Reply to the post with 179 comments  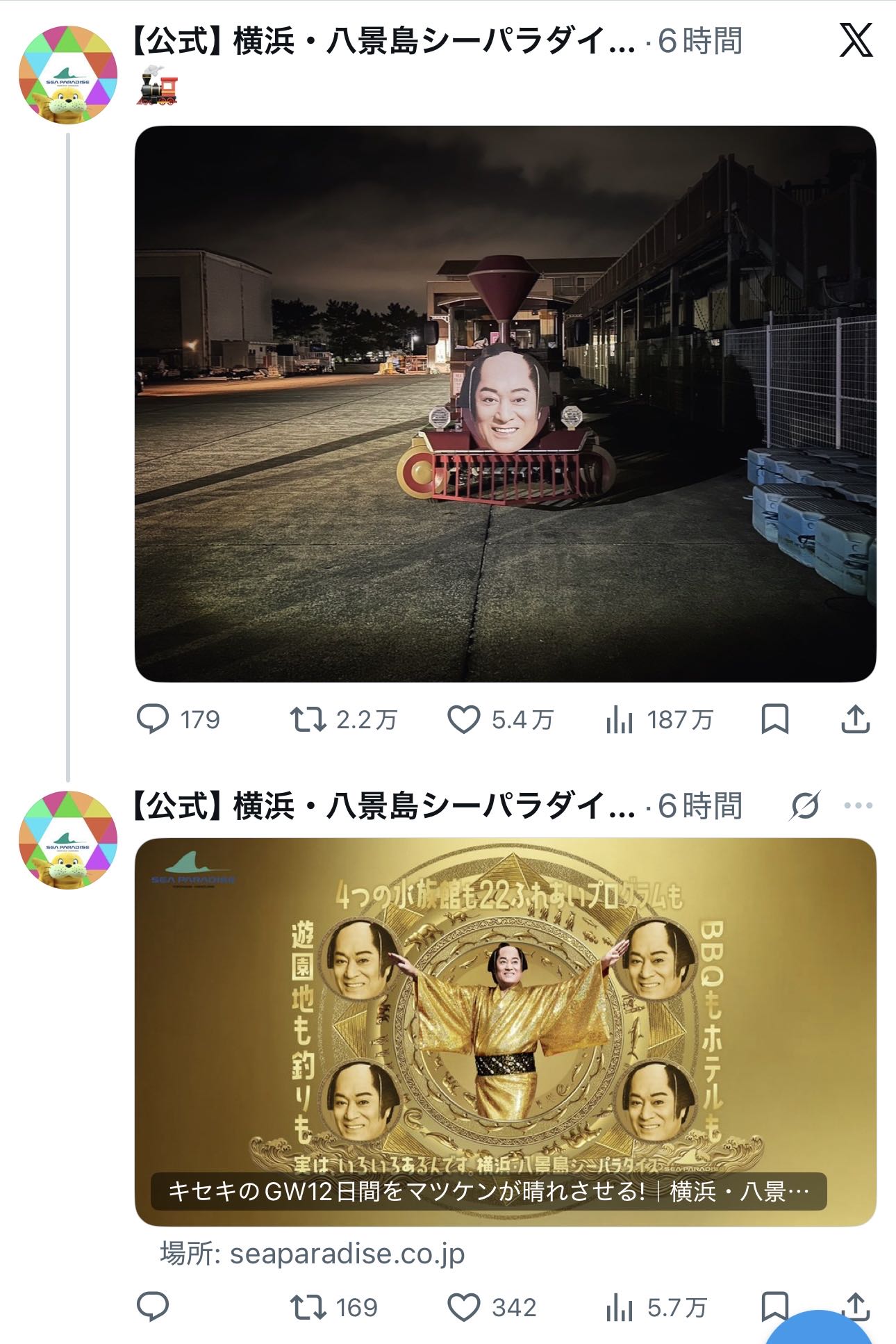click(x=178, y=719)
